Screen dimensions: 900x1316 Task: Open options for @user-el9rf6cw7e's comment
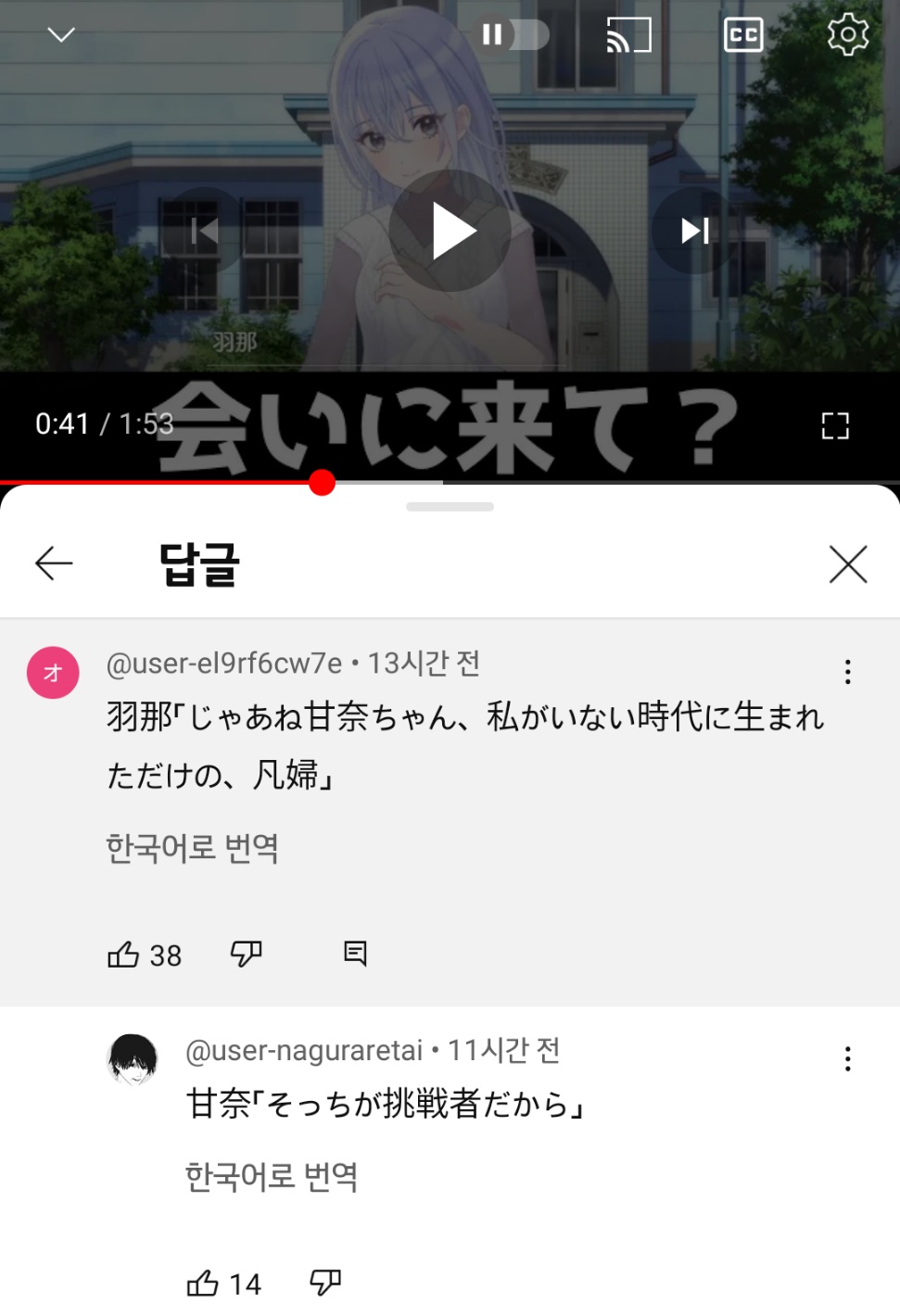[847, 672]
